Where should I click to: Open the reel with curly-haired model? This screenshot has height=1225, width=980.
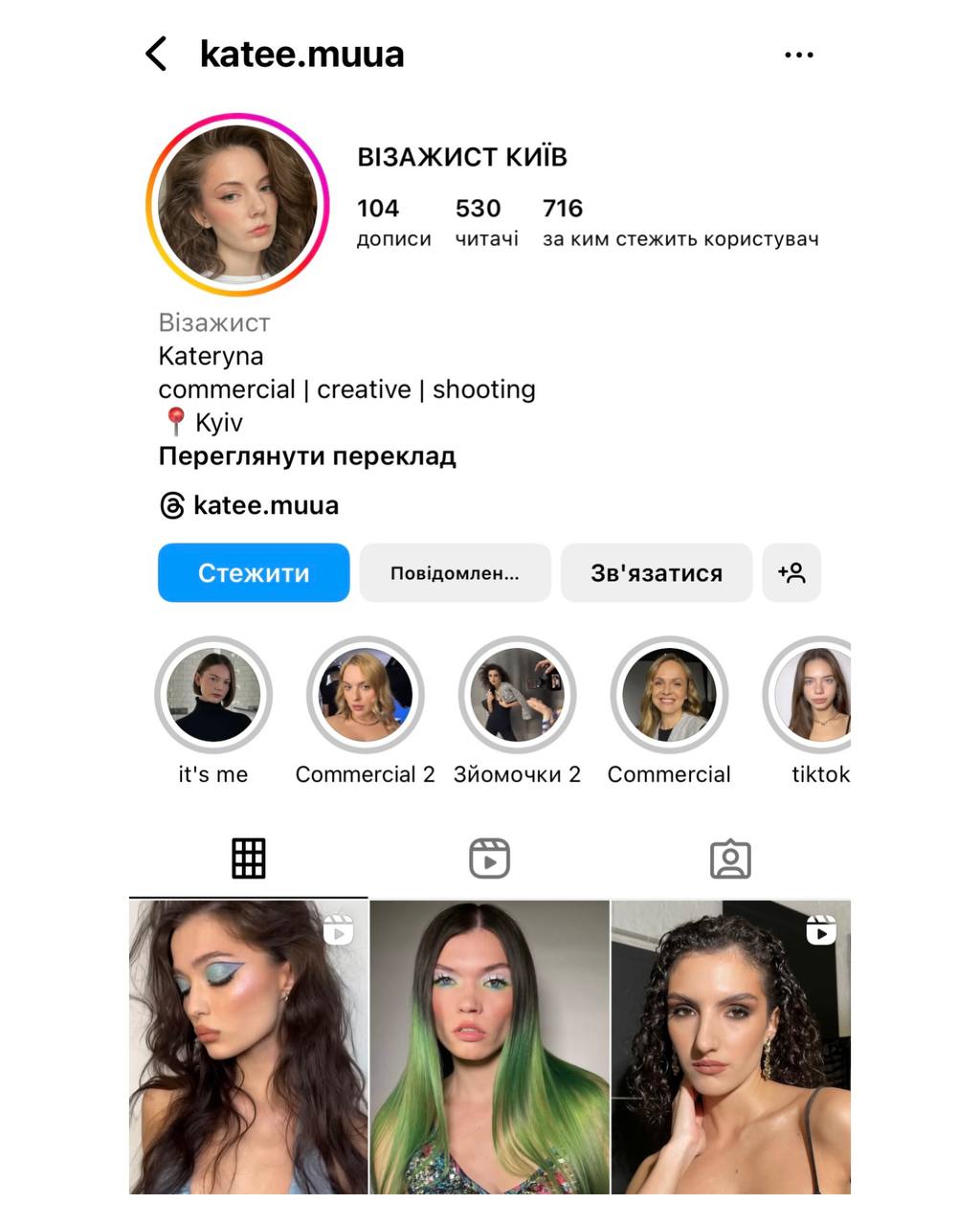pos(730,1047)
